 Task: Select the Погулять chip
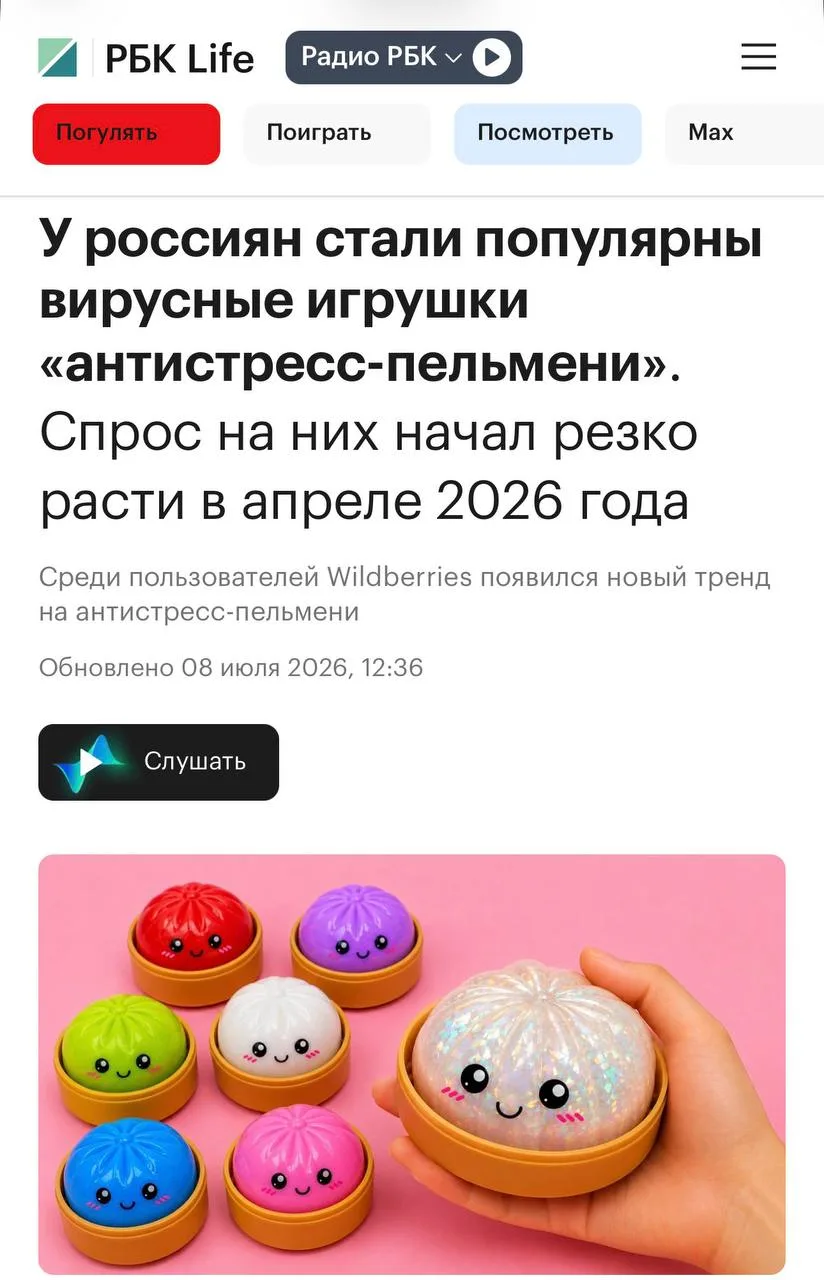(126, 133)
